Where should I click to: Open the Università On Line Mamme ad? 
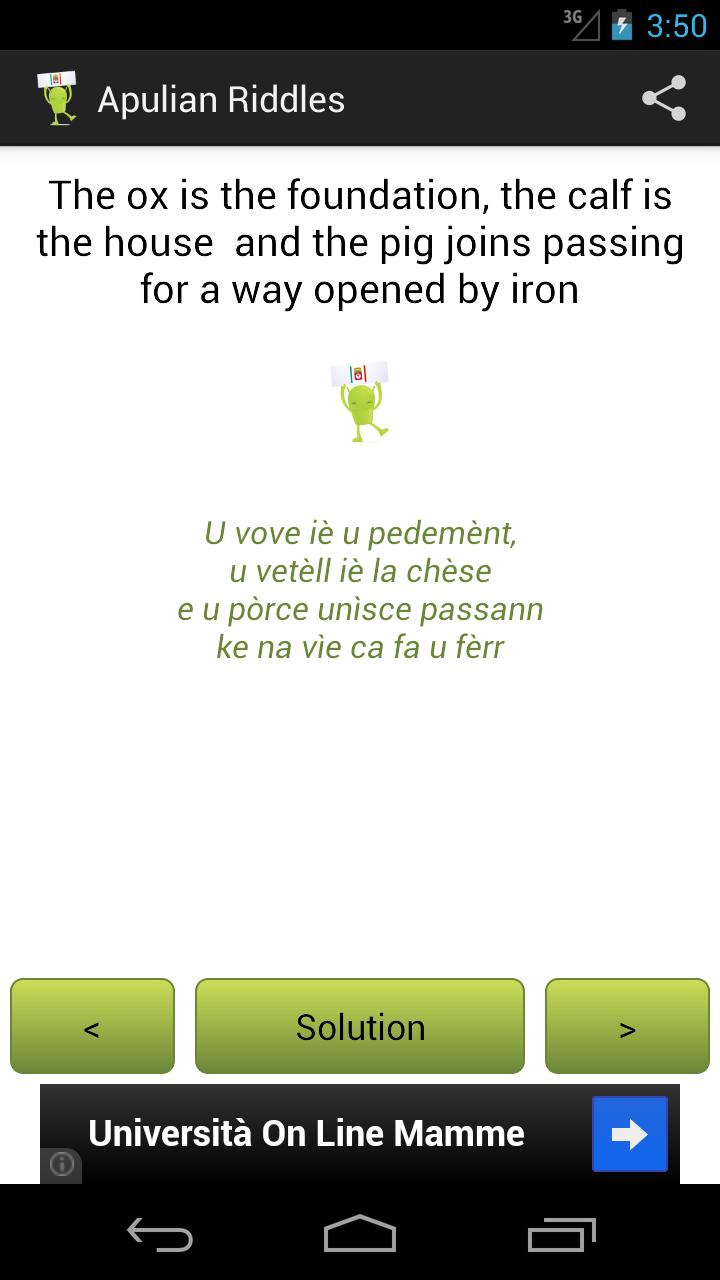[306, 1133]
